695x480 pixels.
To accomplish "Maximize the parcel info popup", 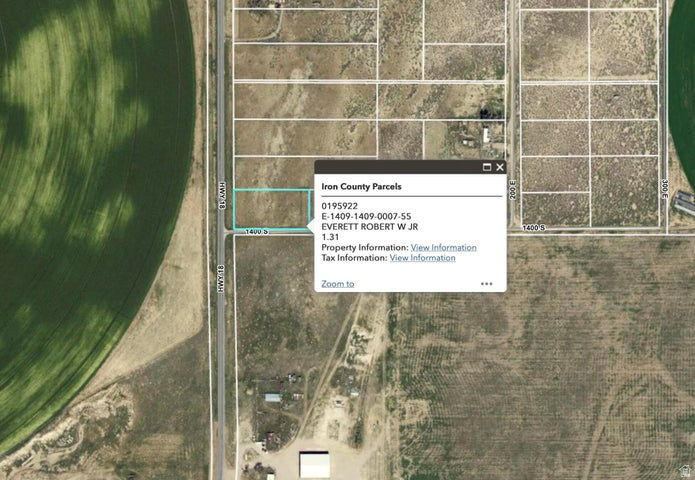I will (487, 168).
